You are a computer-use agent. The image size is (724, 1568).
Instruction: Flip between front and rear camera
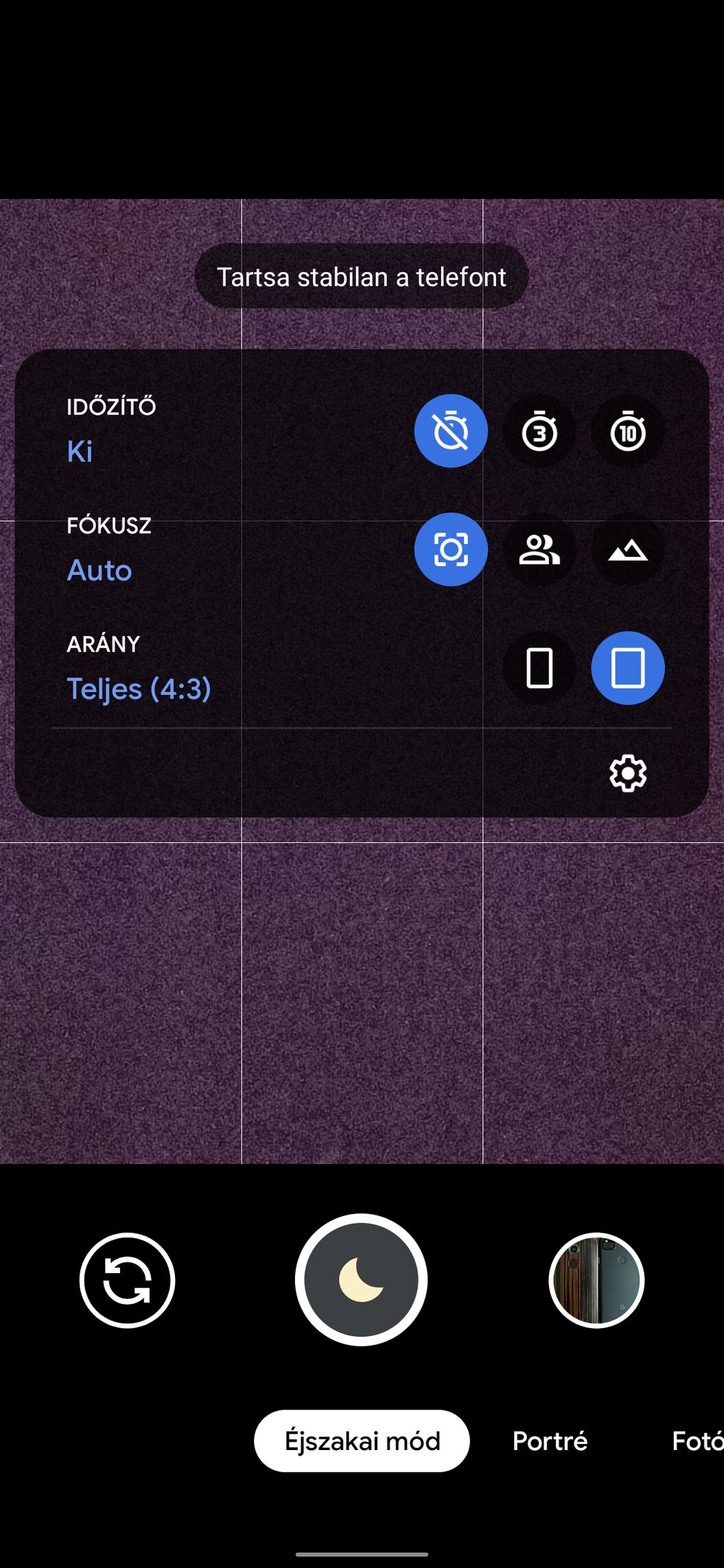pyautogui.click(x=128, y=1281)
